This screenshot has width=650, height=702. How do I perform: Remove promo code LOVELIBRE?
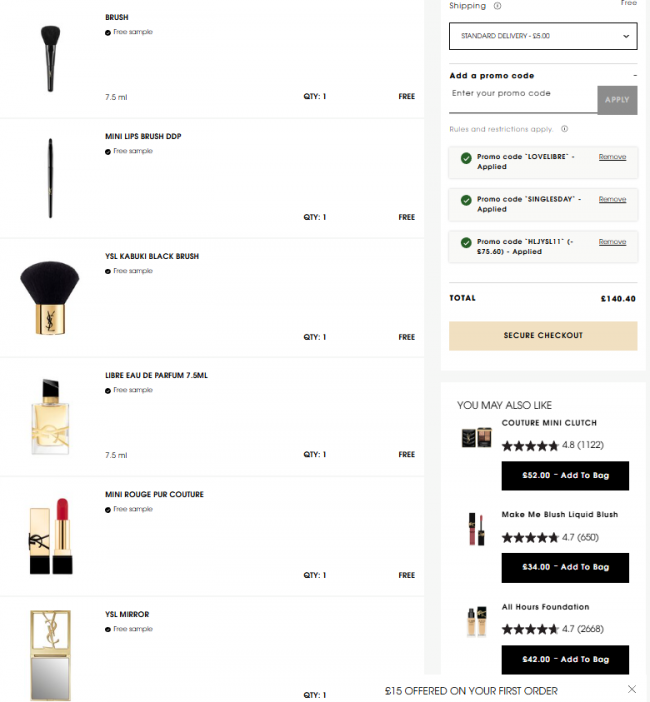(x=612, y=157)
